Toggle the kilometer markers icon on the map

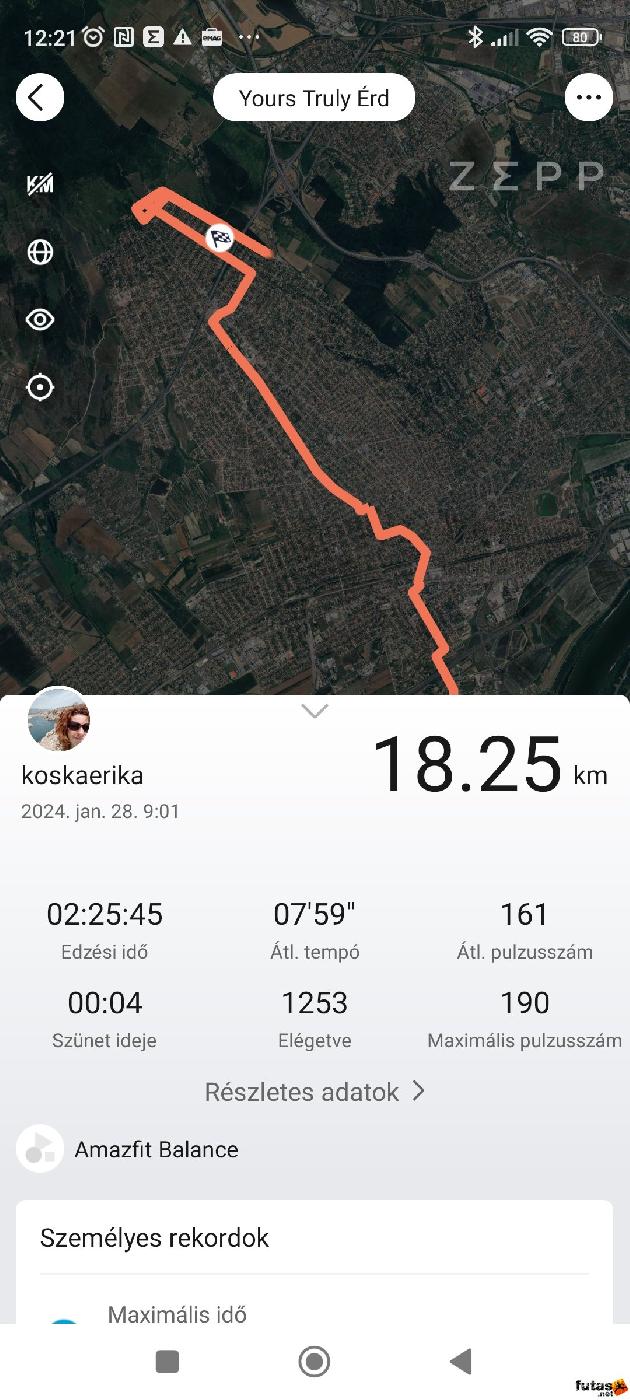pos(40,184)
